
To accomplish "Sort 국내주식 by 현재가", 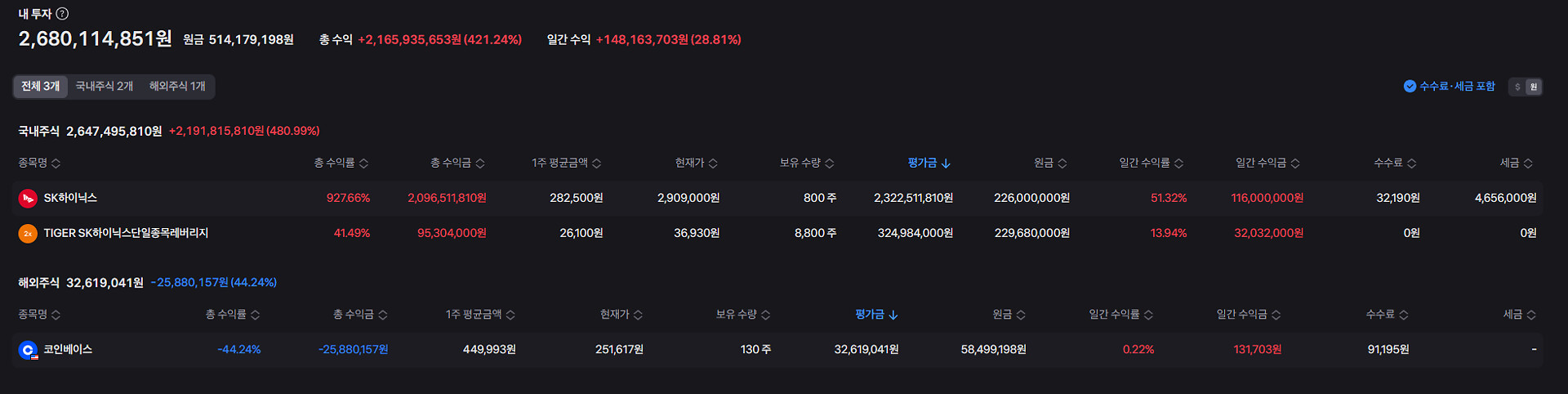I will click(x=697, y=163).
